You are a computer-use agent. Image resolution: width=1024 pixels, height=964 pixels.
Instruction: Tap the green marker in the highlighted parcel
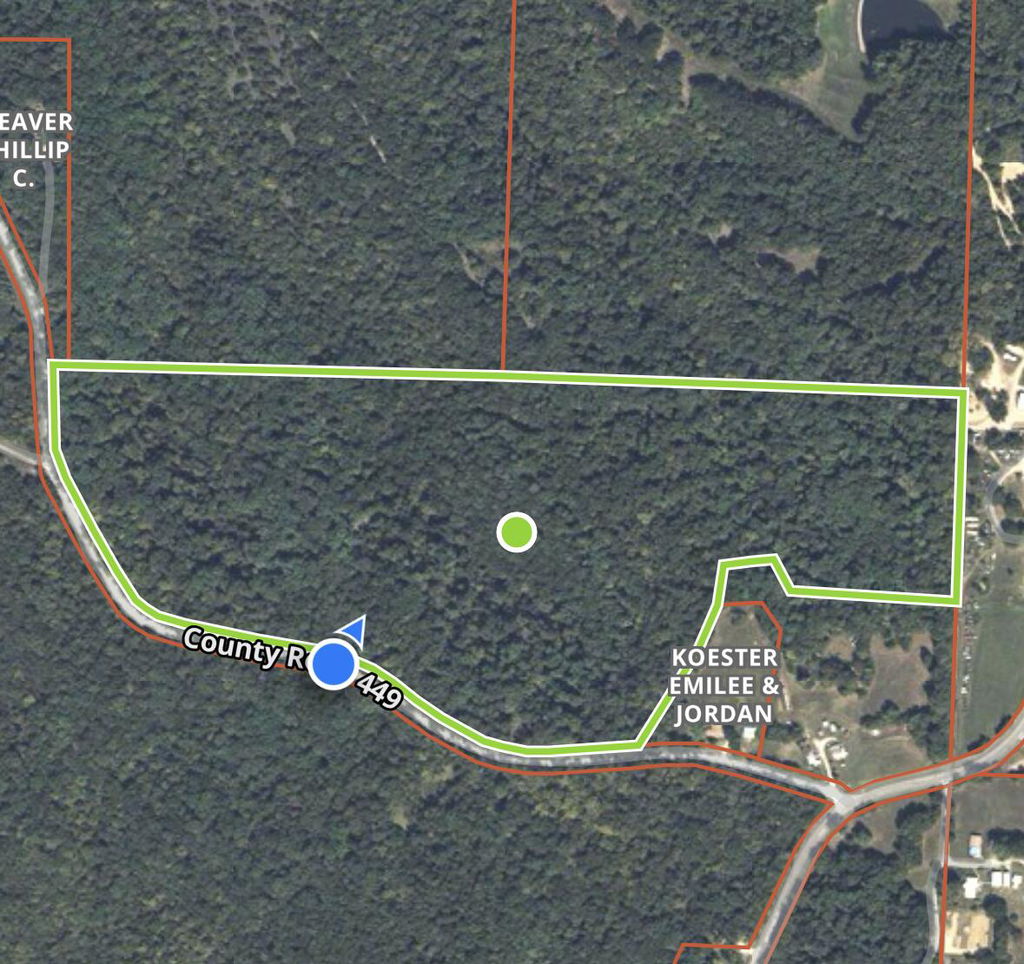(516, 532)
